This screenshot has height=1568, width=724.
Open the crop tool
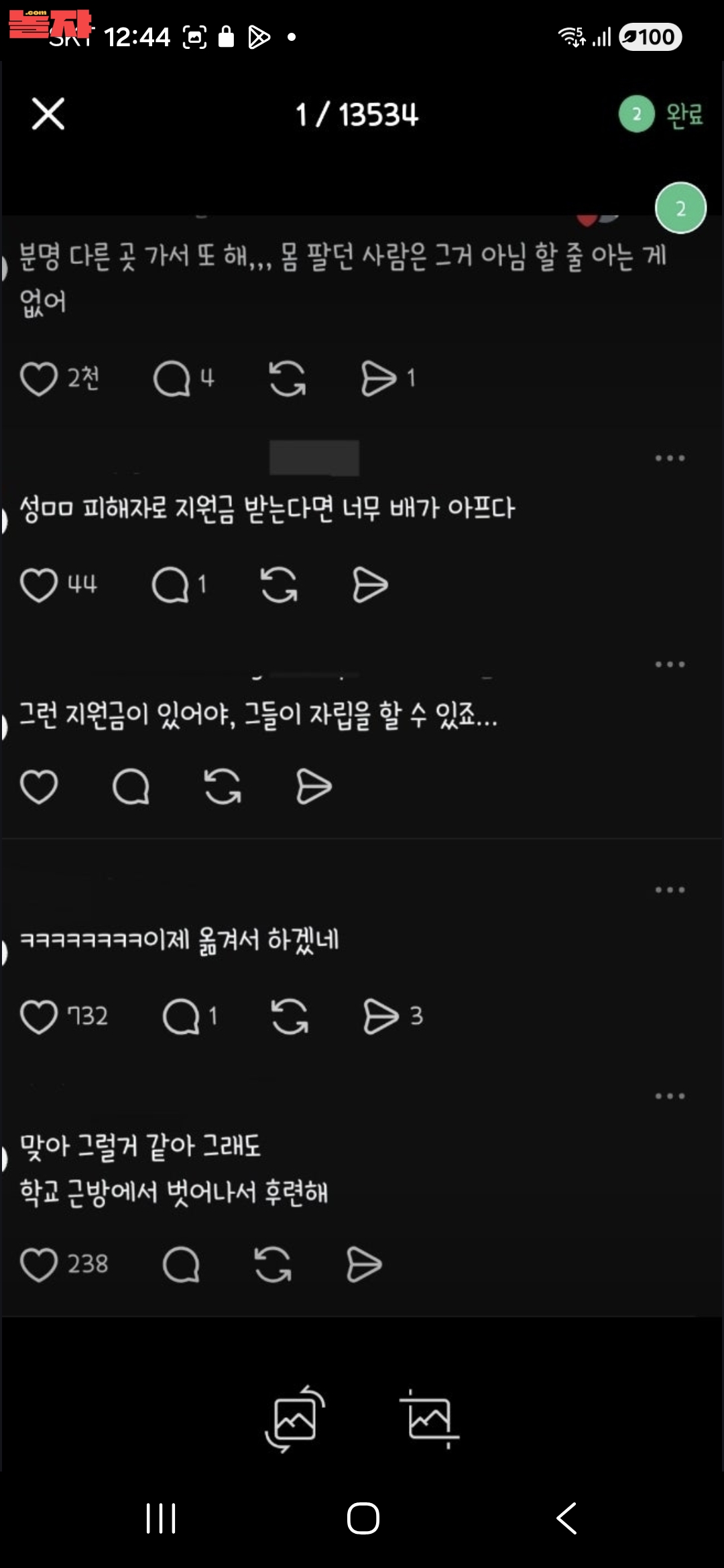tap(430, 1419)
